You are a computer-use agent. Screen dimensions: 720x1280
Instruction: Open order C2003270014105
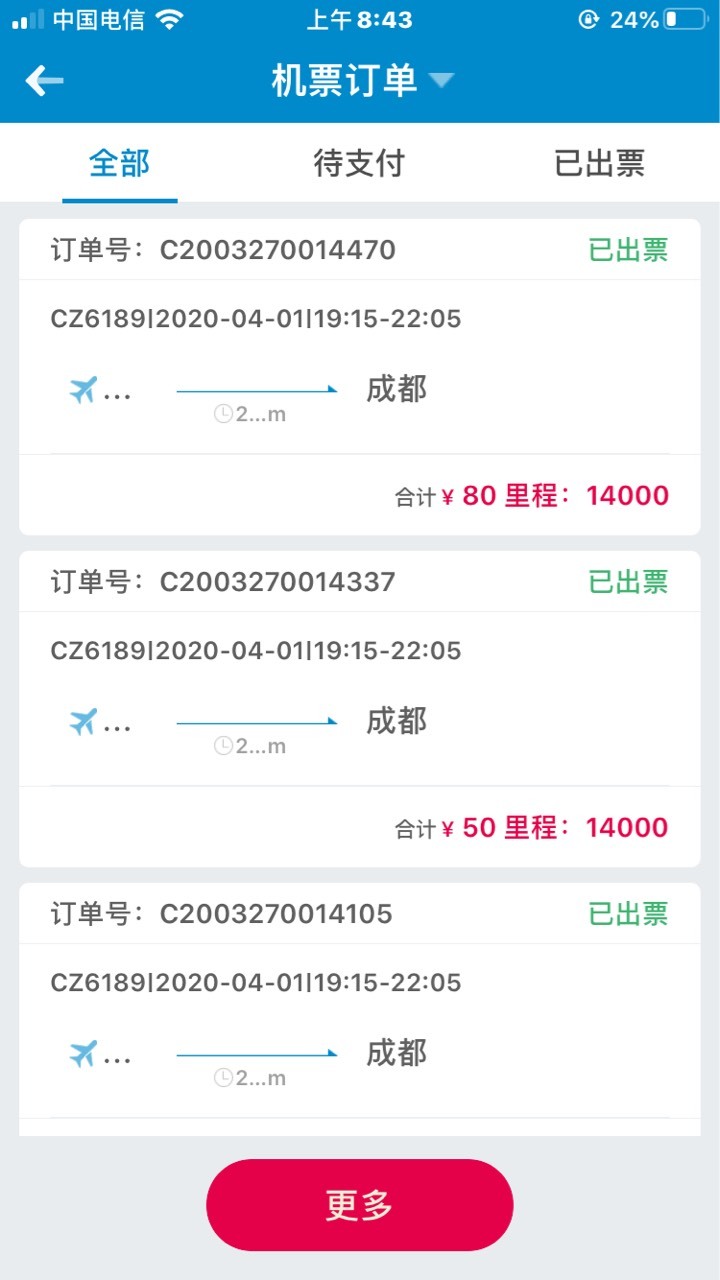(360, 1010)
